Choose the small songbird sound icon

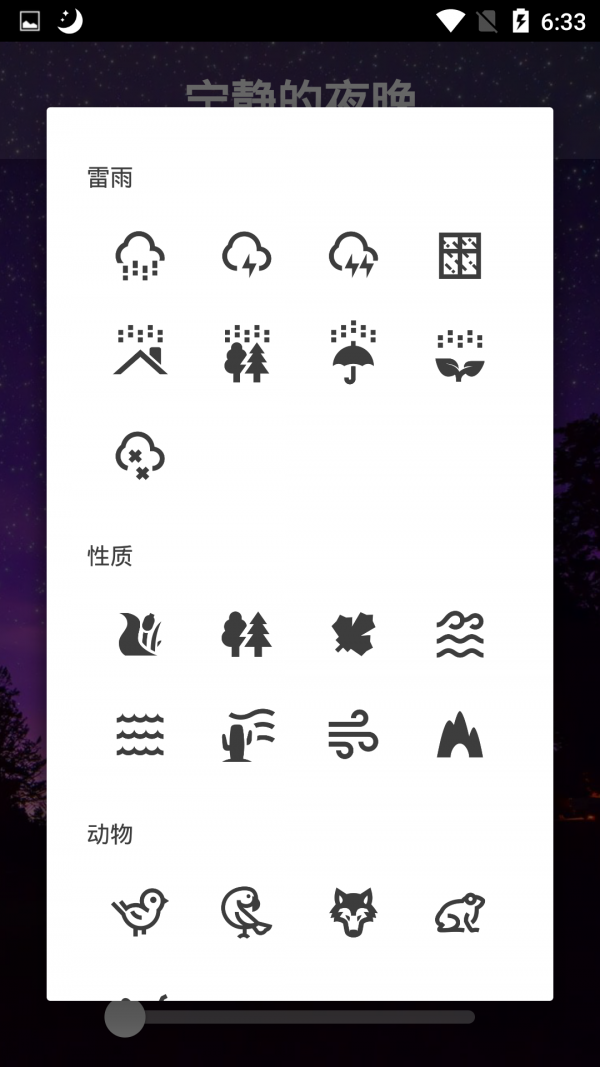[x=140, y=911]
